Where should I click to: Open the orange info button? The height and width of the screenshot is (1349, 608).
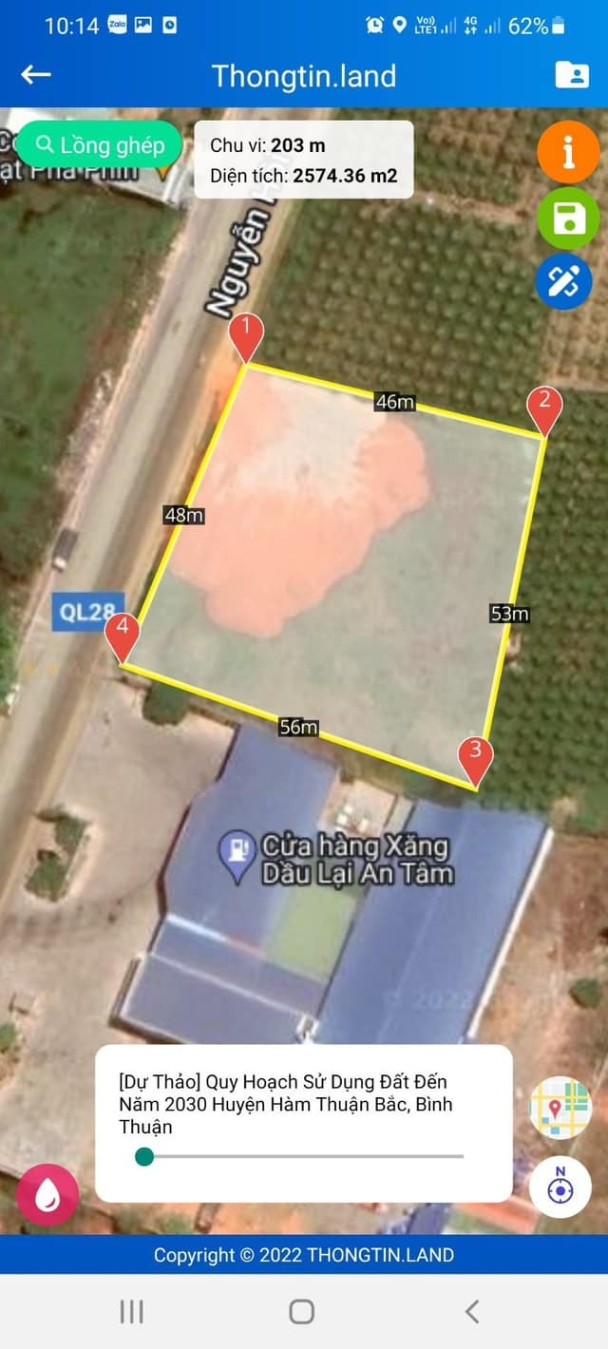click(x=568, y=153)
